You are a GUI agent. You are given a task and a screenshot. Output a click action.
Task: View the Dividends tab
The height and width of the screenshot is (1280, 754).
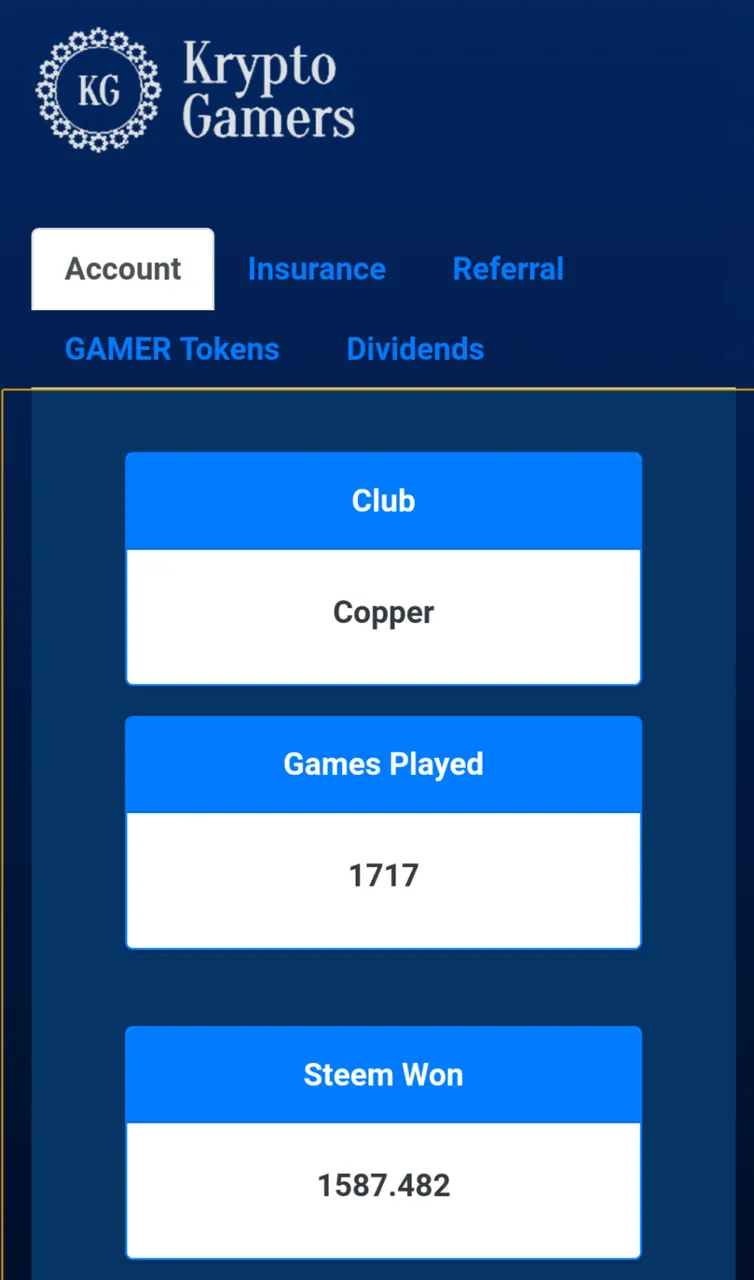415,349
